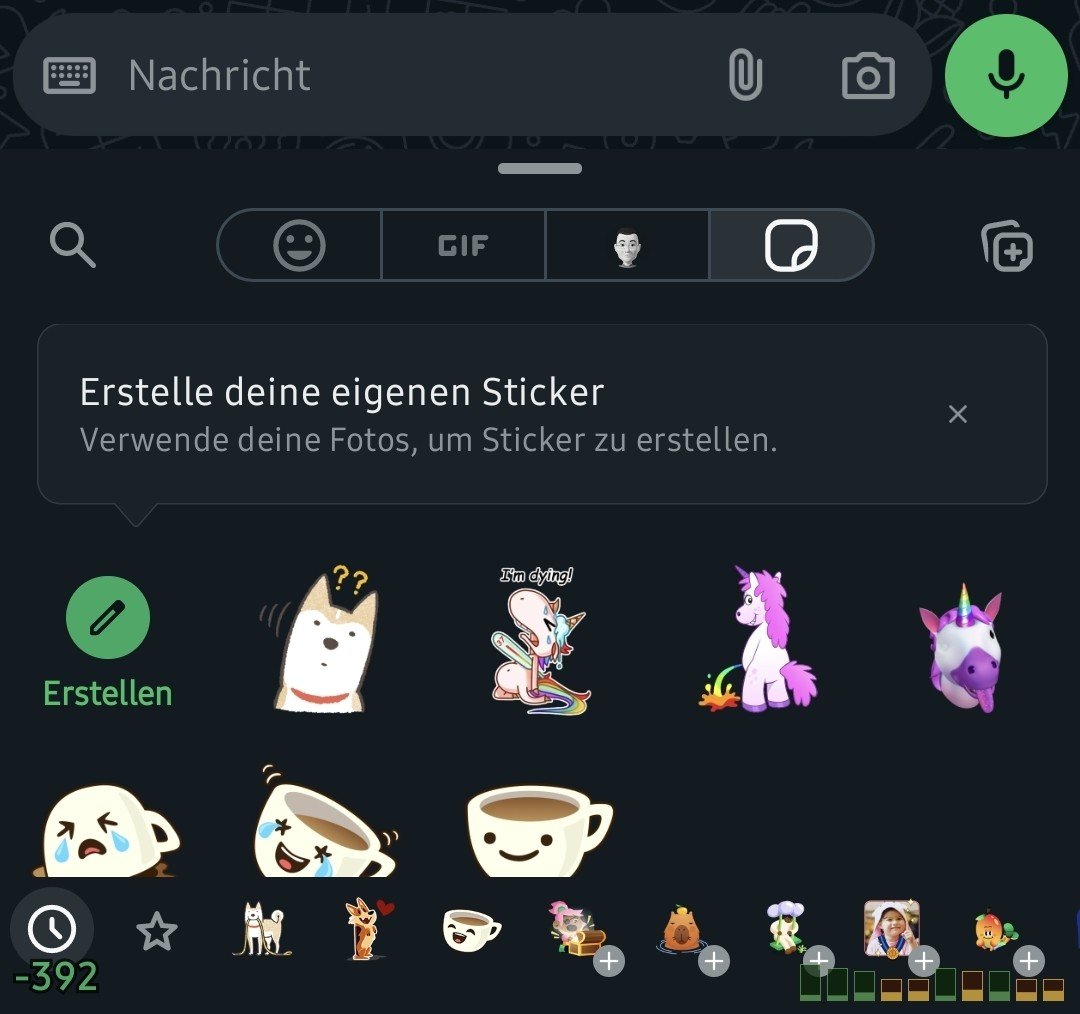
Task: Tap the Nachricht message field
Action: (400, 76)
